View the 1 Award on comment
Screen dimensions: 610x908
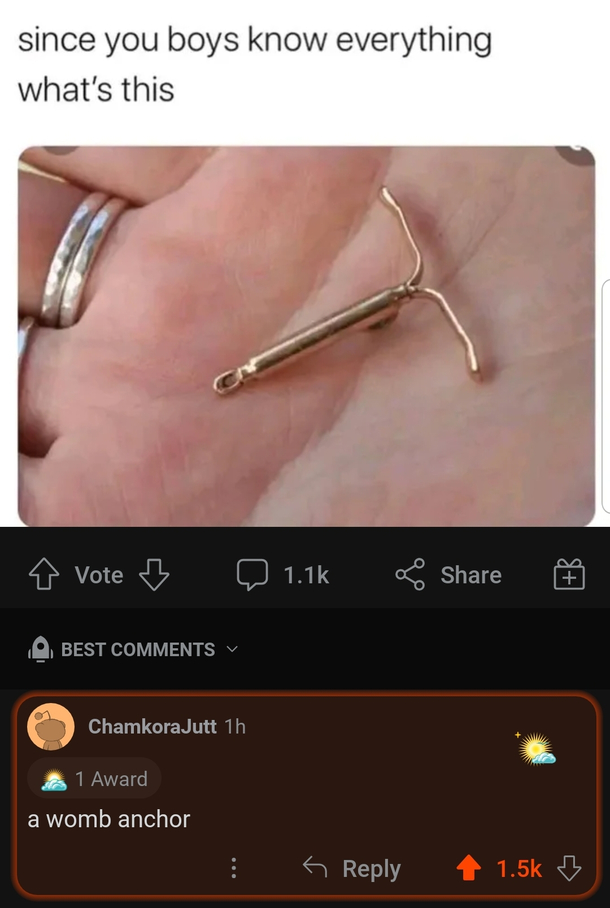coord(99,779)
